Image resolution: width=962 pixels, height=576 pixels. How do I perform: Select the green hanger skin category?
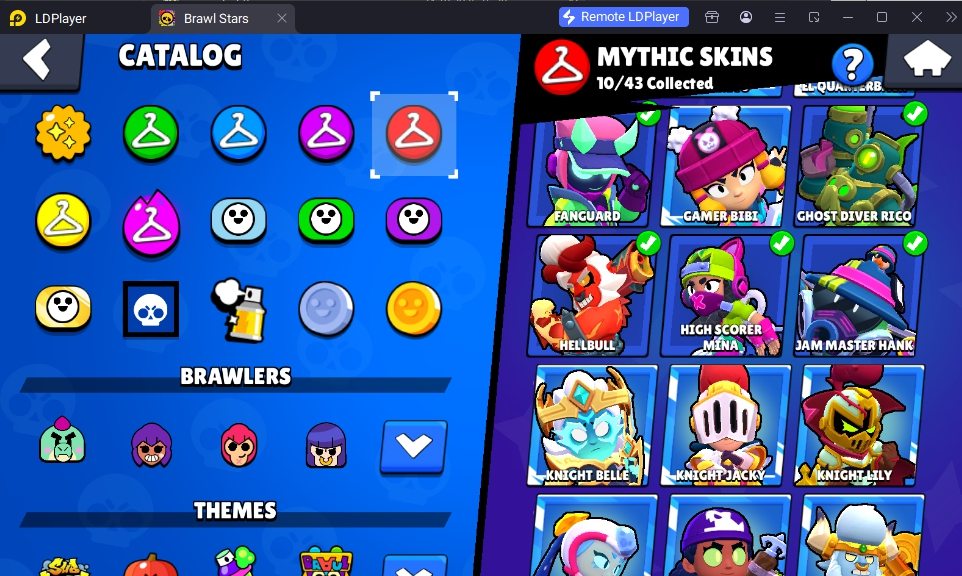(x=151, y=132)
